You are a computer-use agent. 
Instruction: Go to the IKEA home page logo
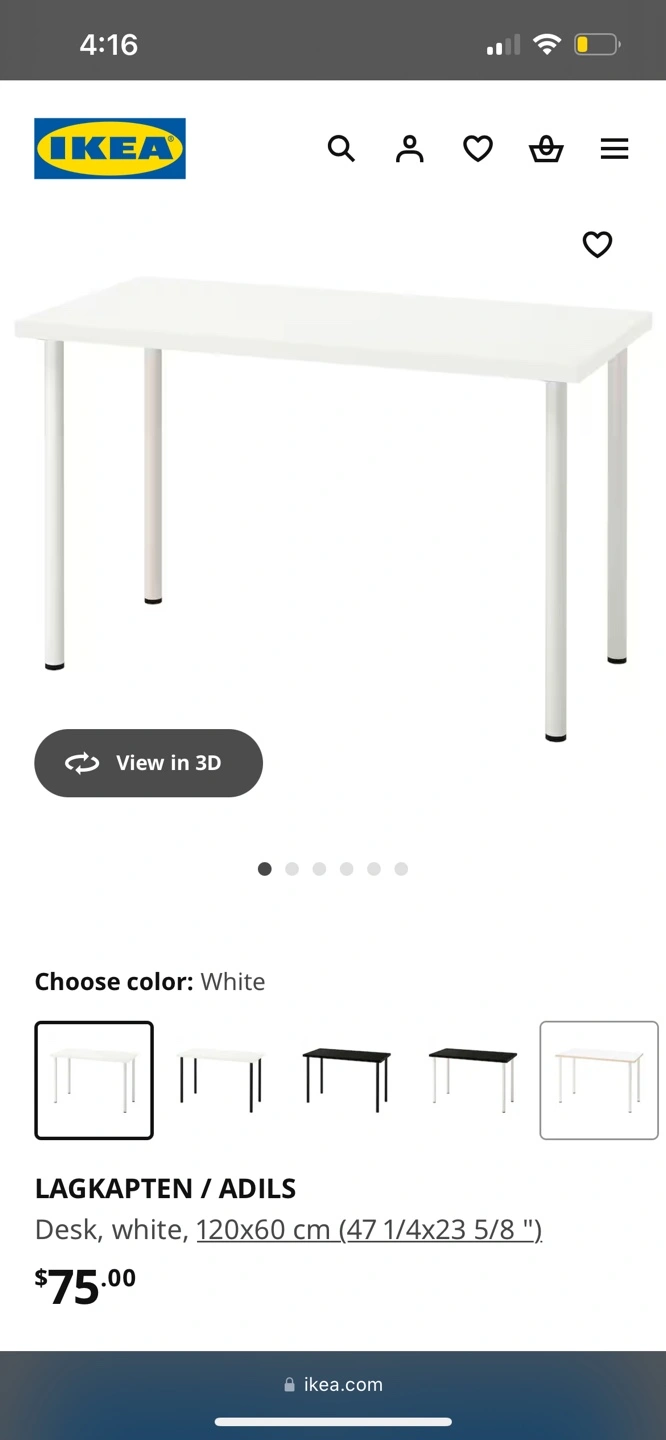[110, 149]
